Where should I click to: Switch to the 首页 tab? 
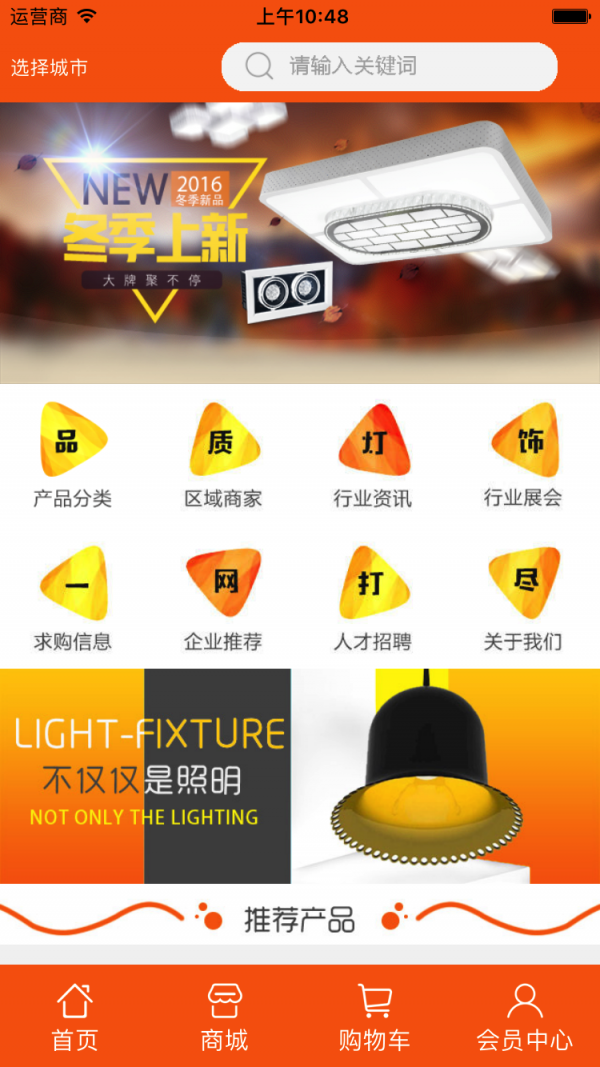click(x=75, y=1016)
